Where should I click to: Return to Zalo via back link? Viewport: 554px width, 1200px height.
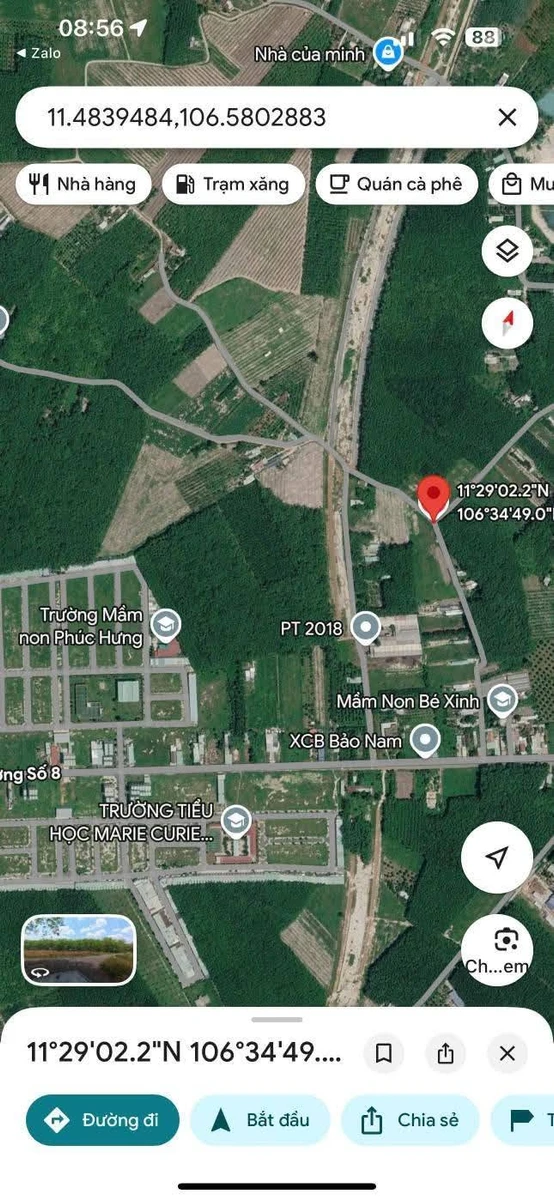point(39,53)
